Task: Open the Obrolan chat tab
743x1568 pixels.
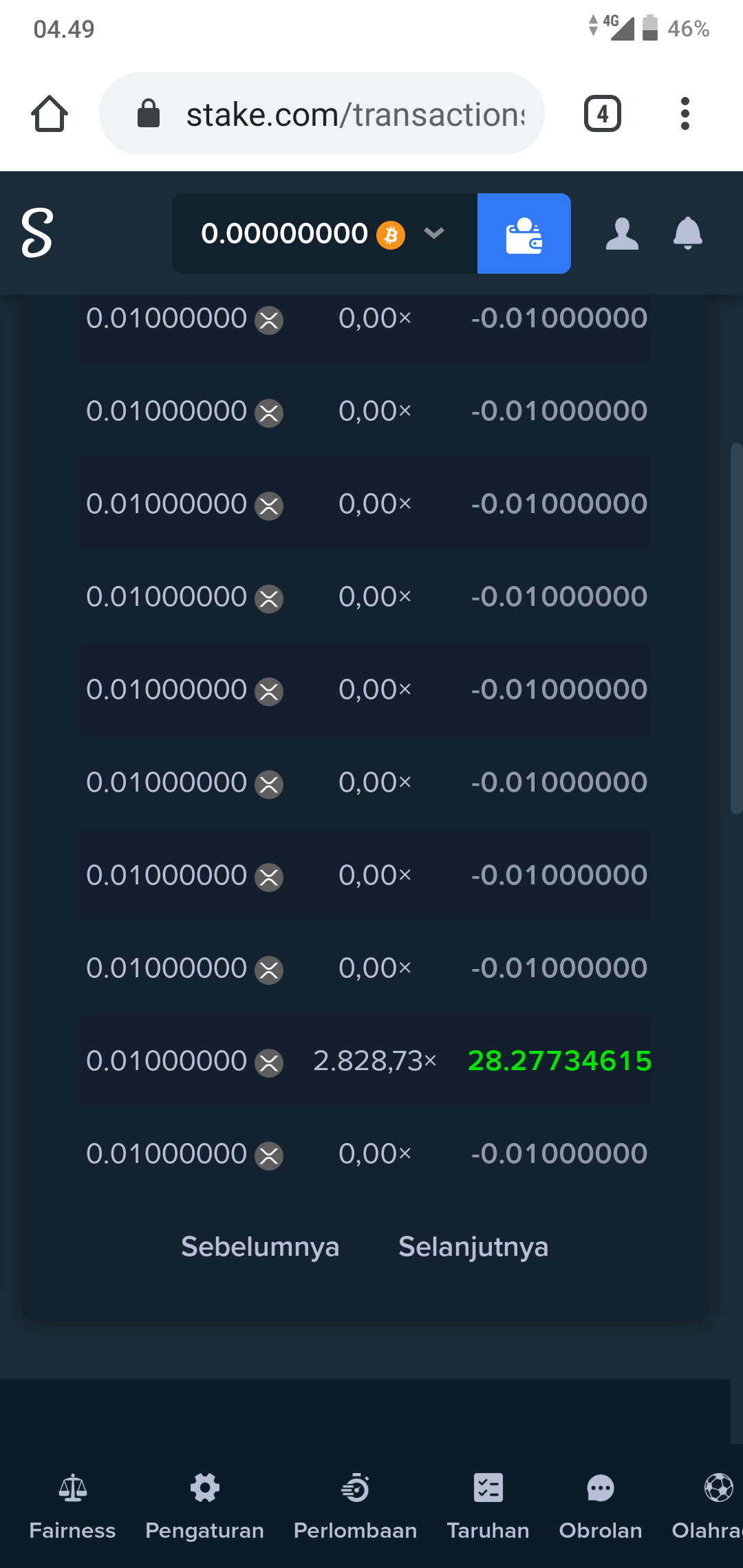Action: [x=601, y=1506]
